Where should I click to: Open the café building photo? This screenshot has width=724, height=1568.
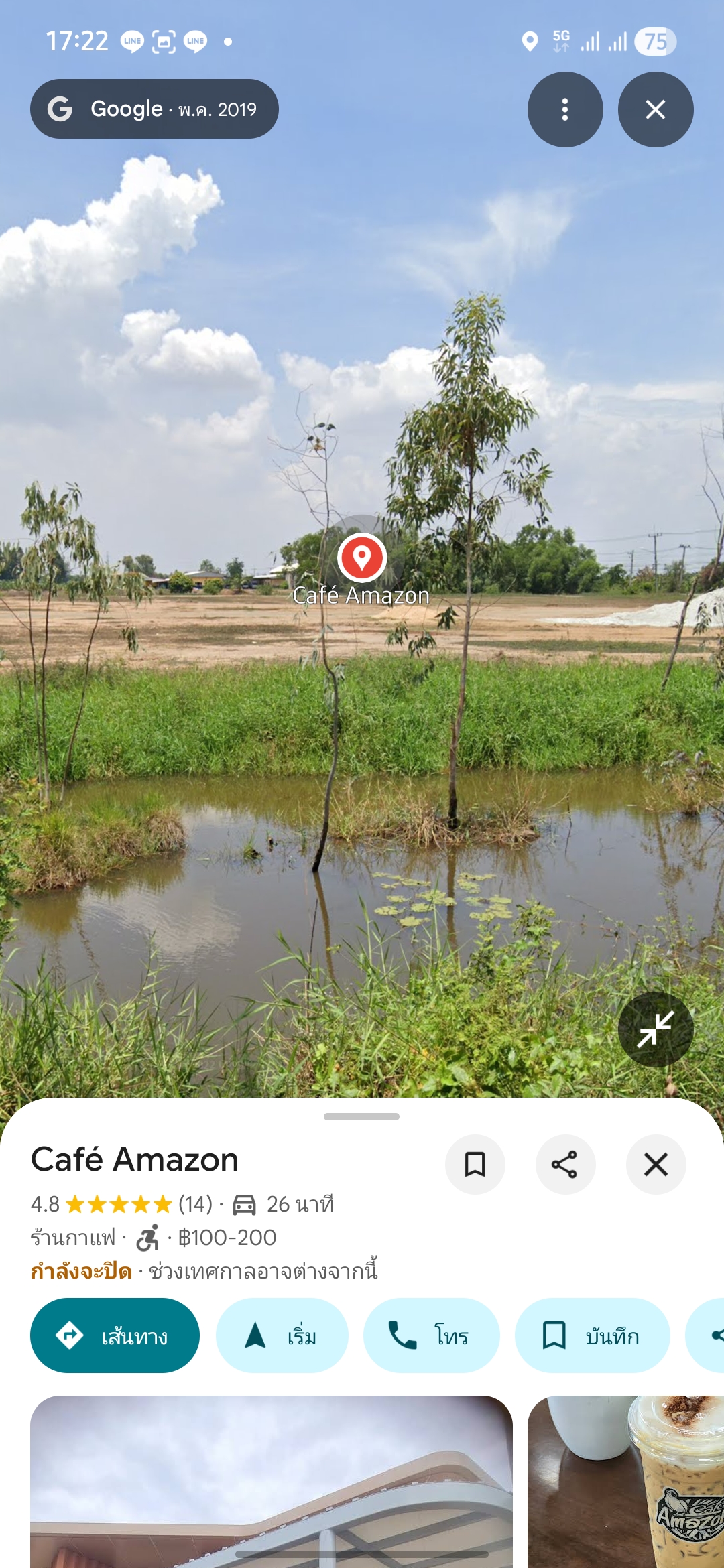pos(271,1481)
